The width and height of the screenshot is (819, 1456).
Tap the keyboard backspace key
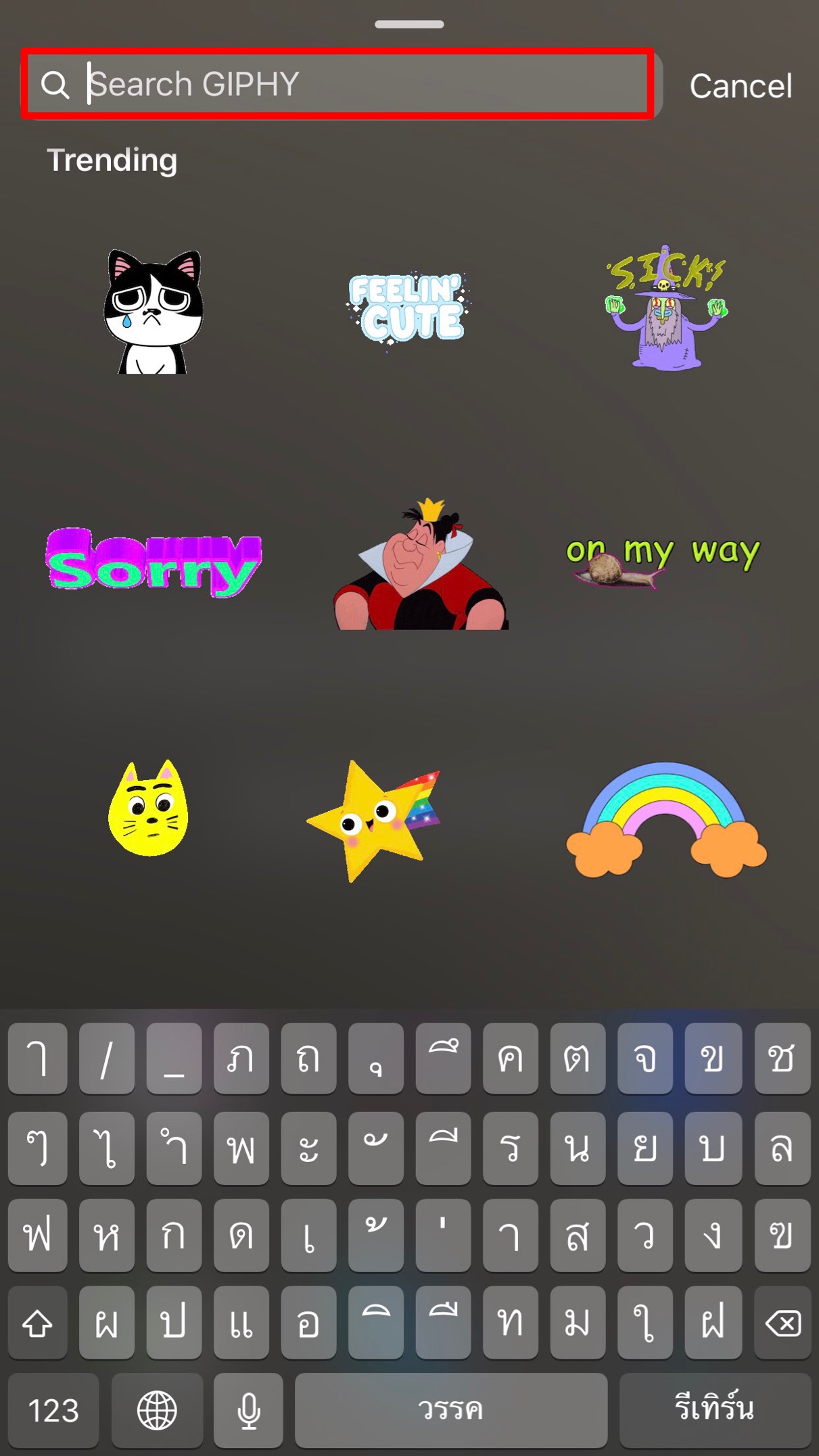[782, 1323]
